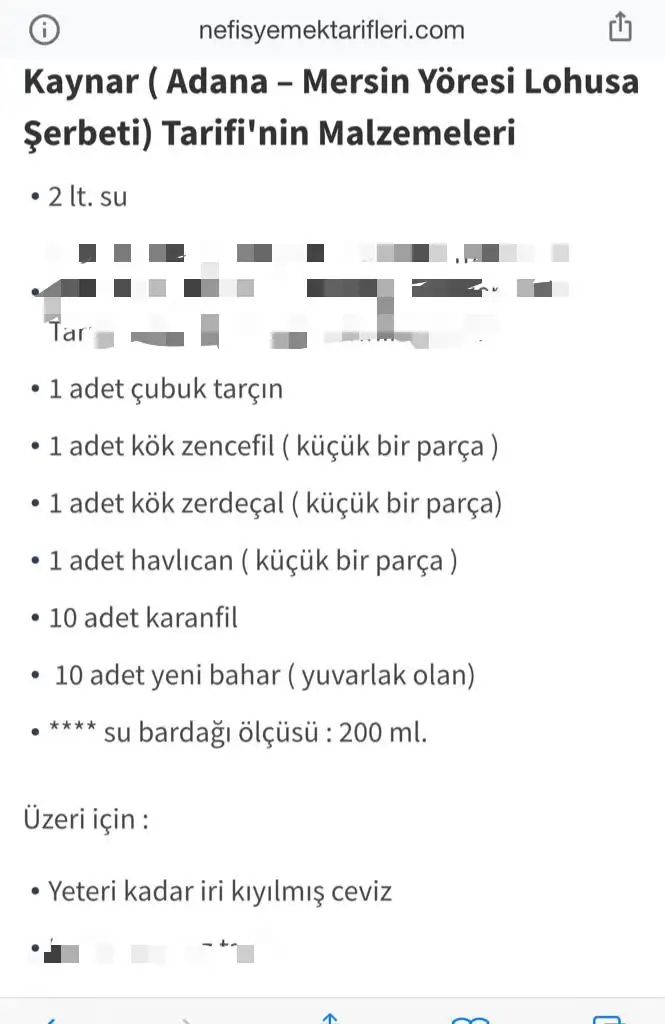The image size is (665, 1024).
Task: Share this recipe page
Action: tap(620, 27)
